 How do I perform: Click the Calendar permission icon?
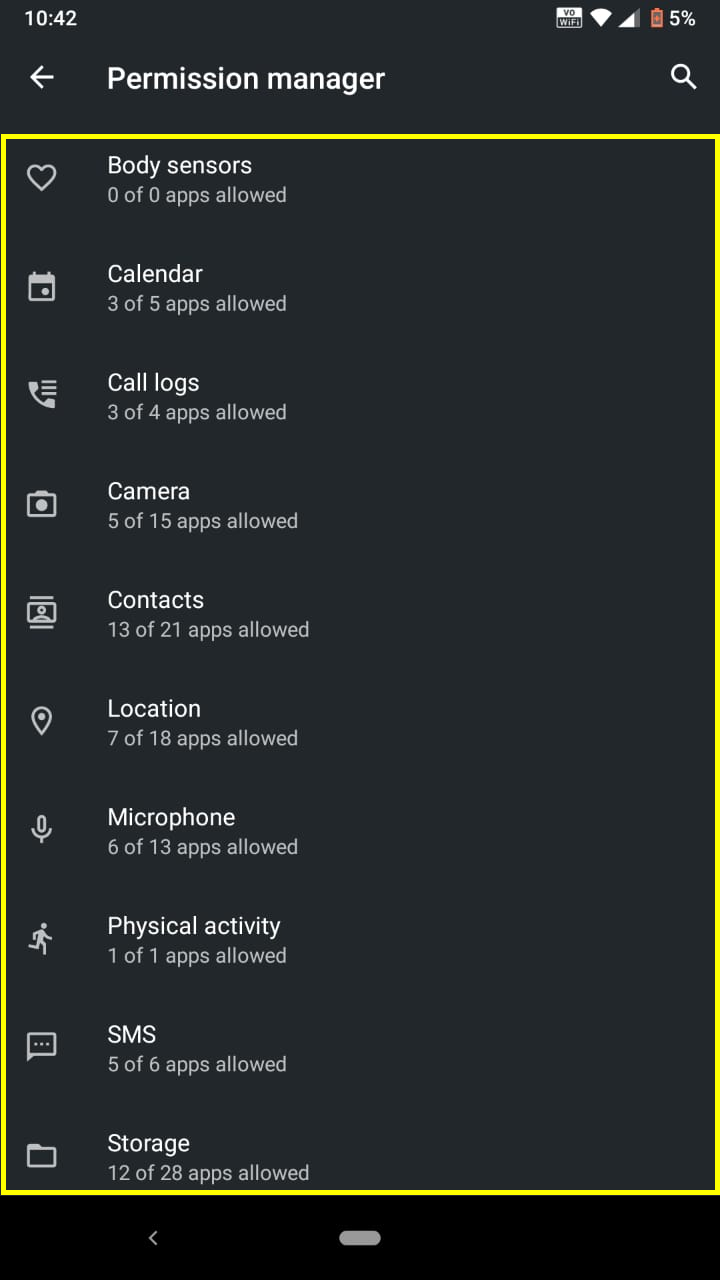[41, 286]
